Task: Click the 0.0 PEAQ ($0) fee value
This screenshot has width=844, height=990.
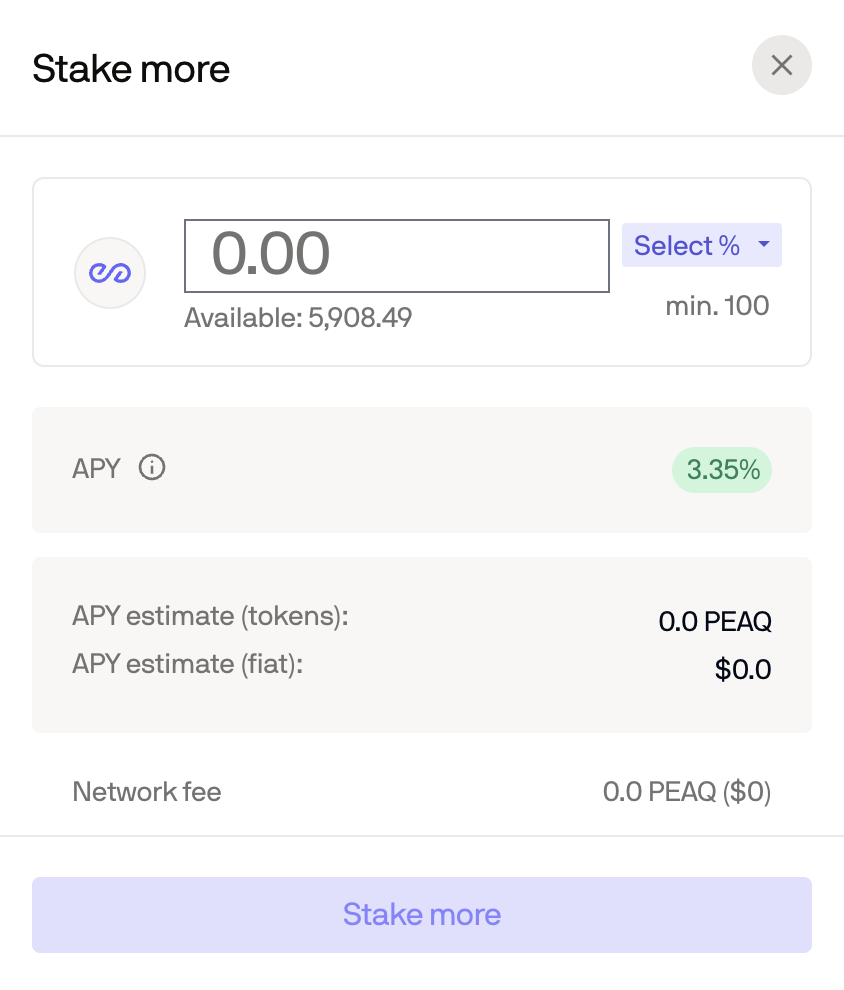Action: (x=687, y=791)
